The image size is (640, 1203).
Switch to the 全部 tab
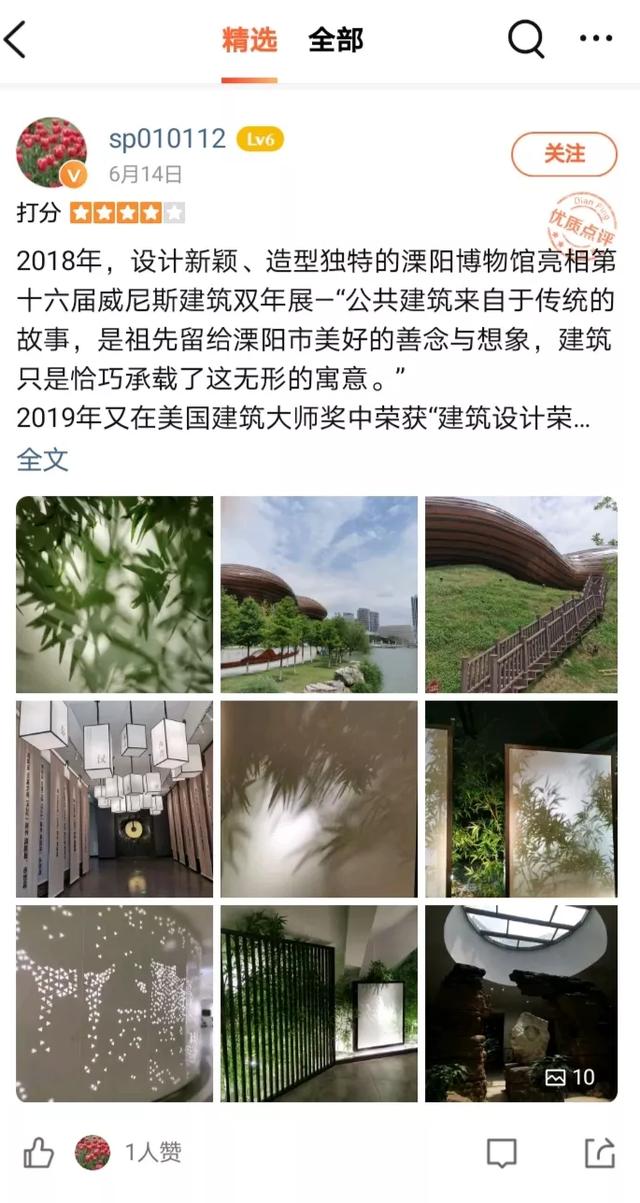[335, 40]
